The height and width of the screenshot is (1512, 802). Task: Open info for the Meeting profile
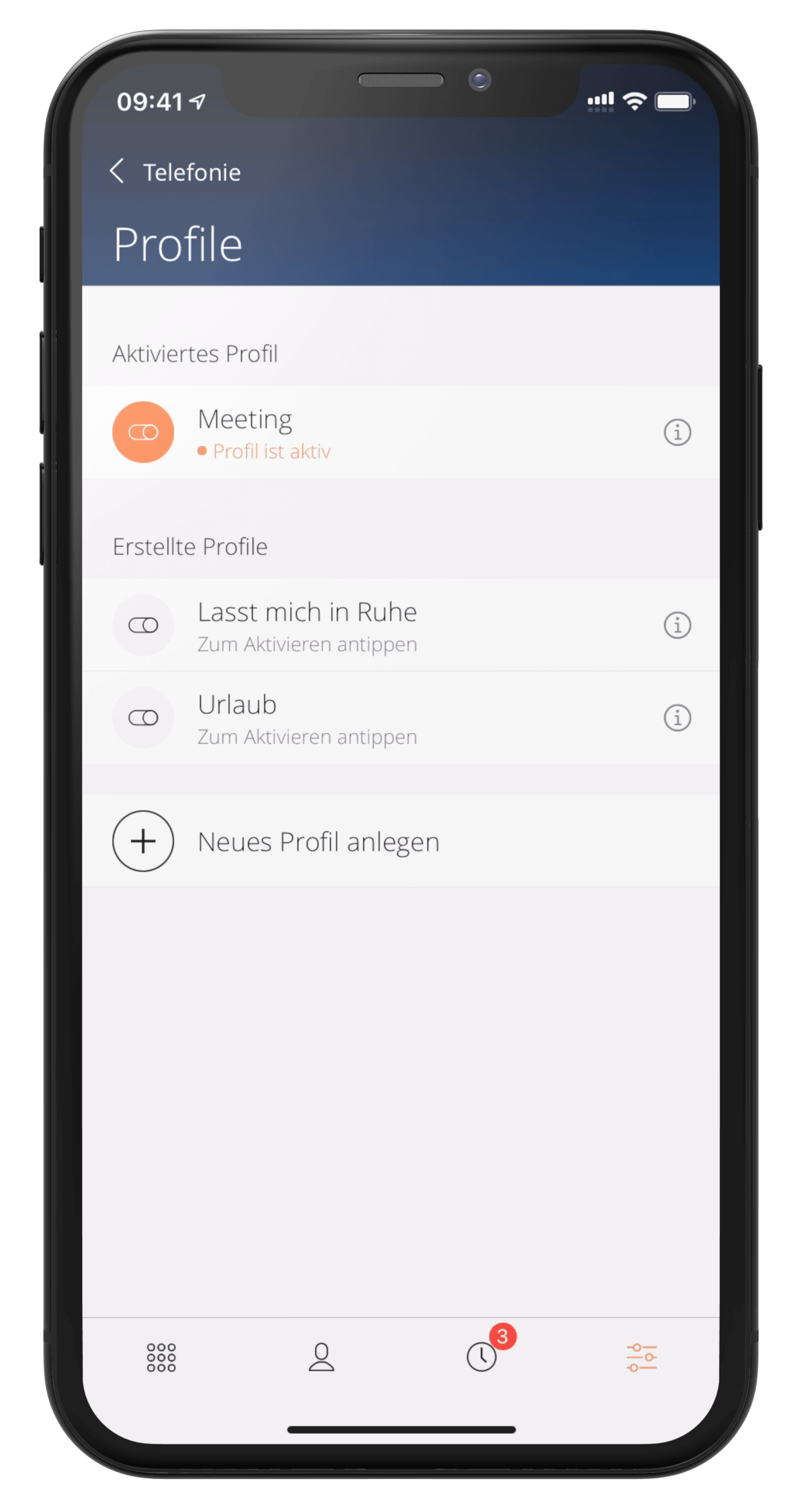[677, 432]
